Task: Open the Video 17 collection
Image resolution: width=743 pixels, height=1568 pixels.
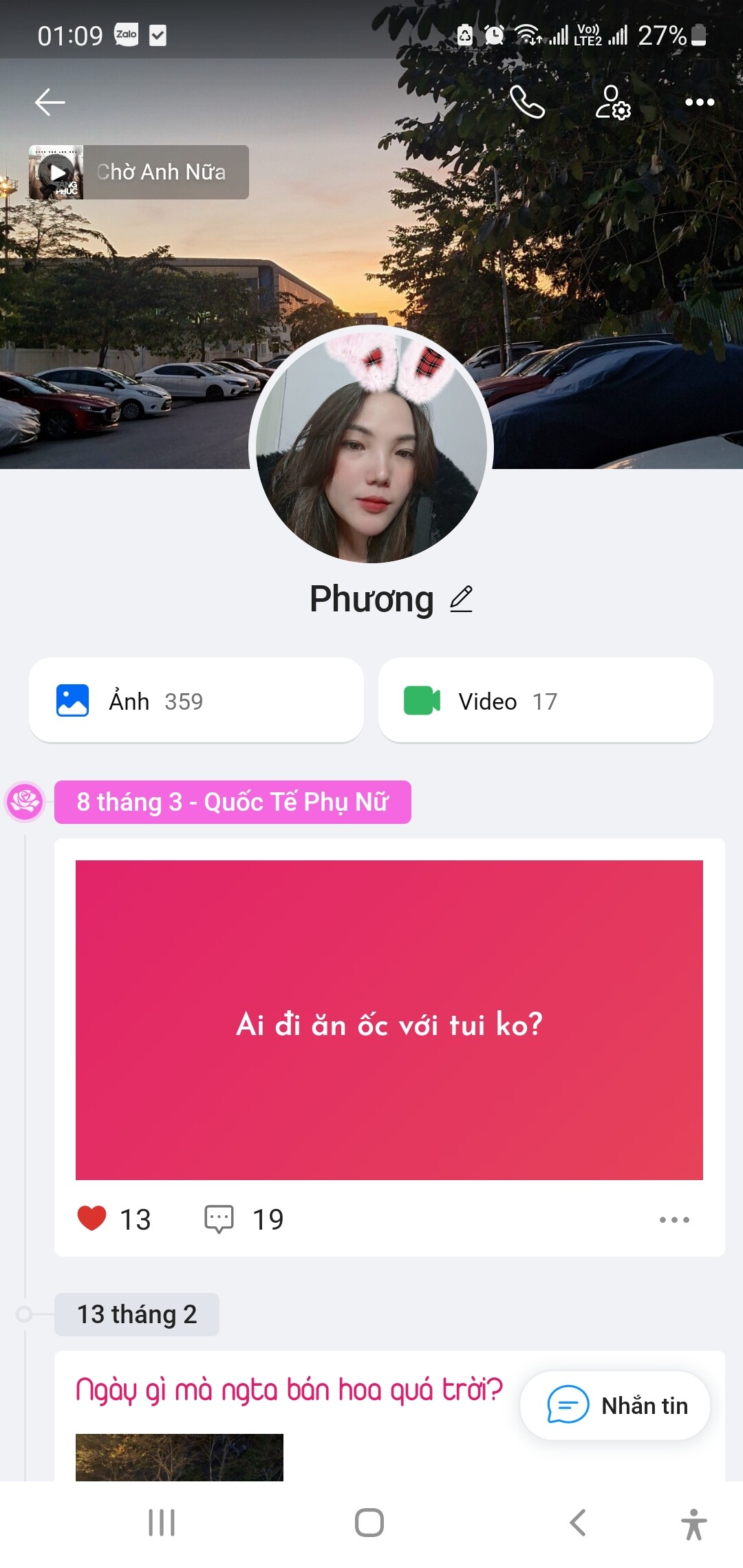Action: tap(545, 700)
